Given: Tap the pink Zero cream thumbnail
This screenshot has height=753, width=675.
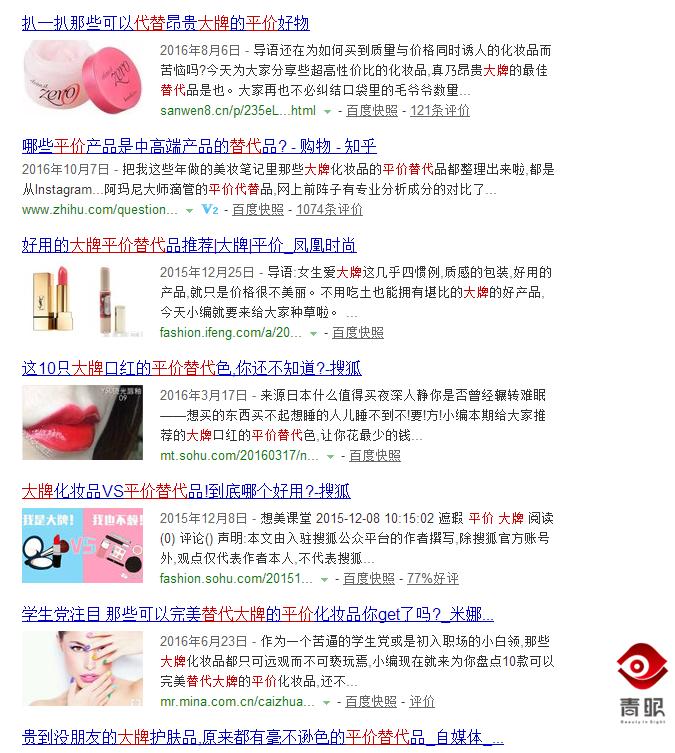Looking at the screenshot, I should [83, 76].
